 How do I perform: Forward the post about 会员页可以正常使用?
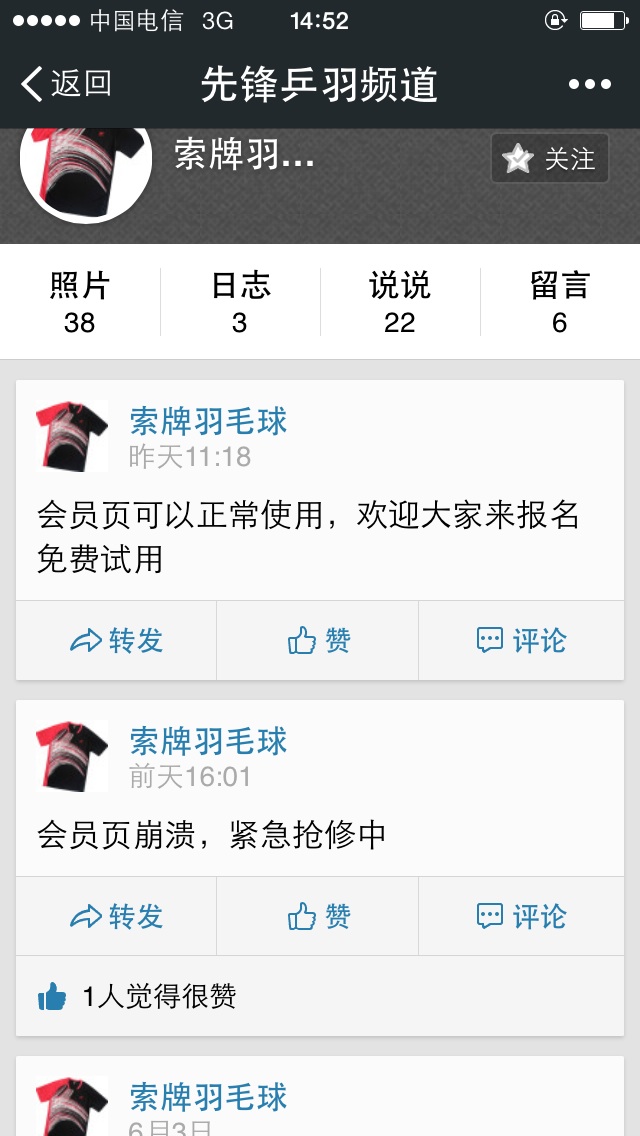(x=116, y=640)
